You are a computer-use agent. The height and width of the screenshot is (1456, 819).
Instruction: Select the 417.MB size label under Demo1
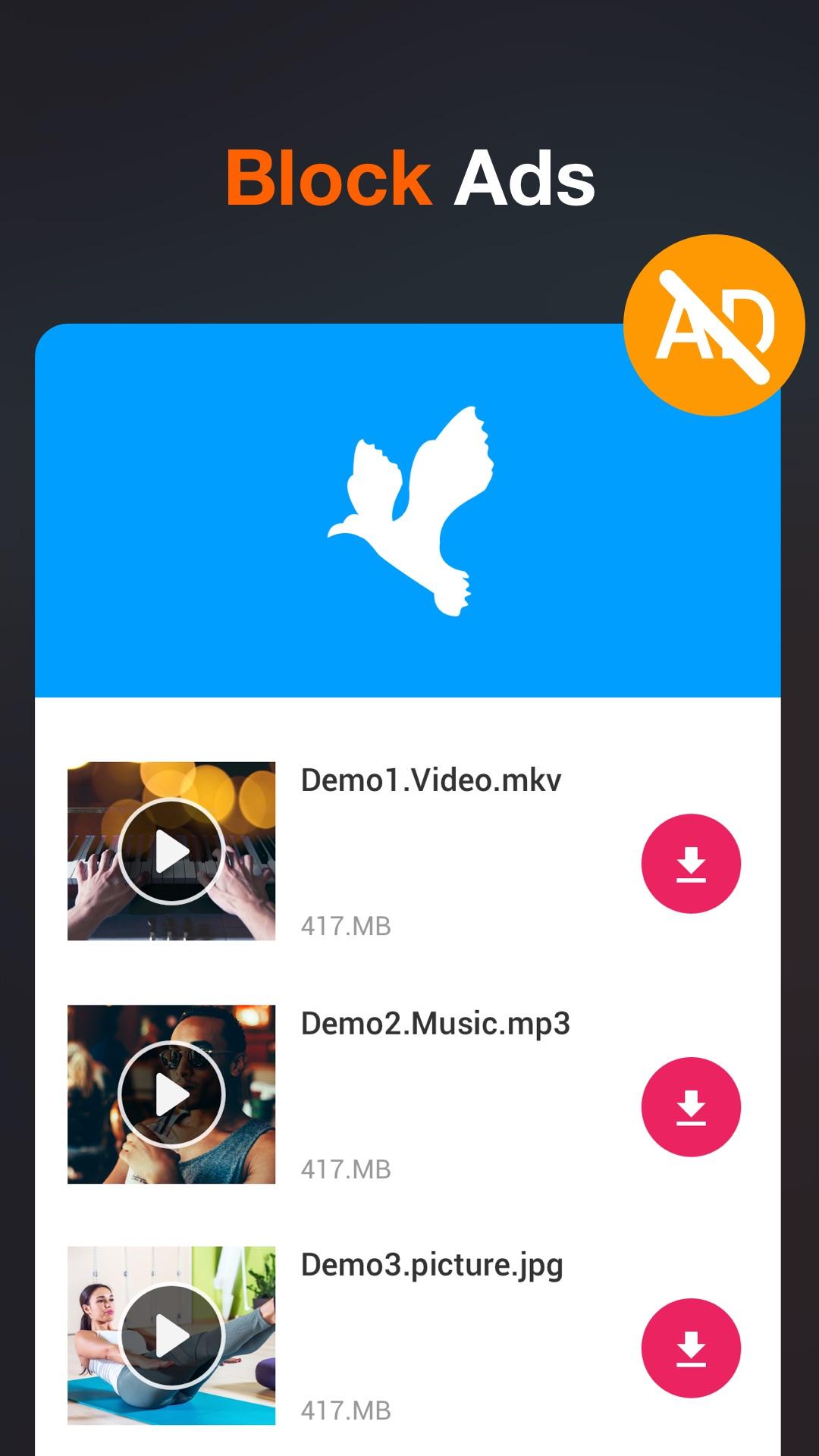point(346,925)
